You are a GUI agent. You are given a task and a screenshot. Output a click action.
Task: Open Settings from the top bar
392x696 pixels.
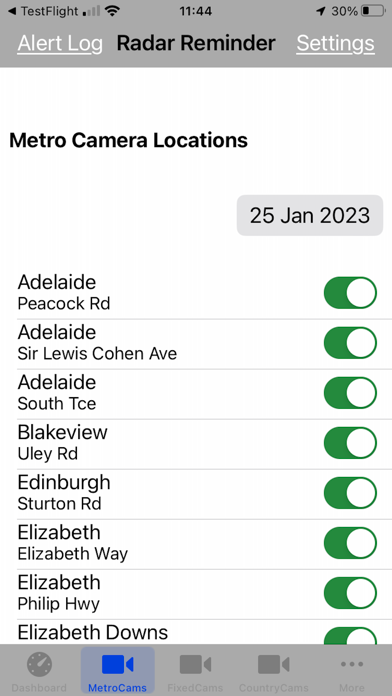pos(336,44)
